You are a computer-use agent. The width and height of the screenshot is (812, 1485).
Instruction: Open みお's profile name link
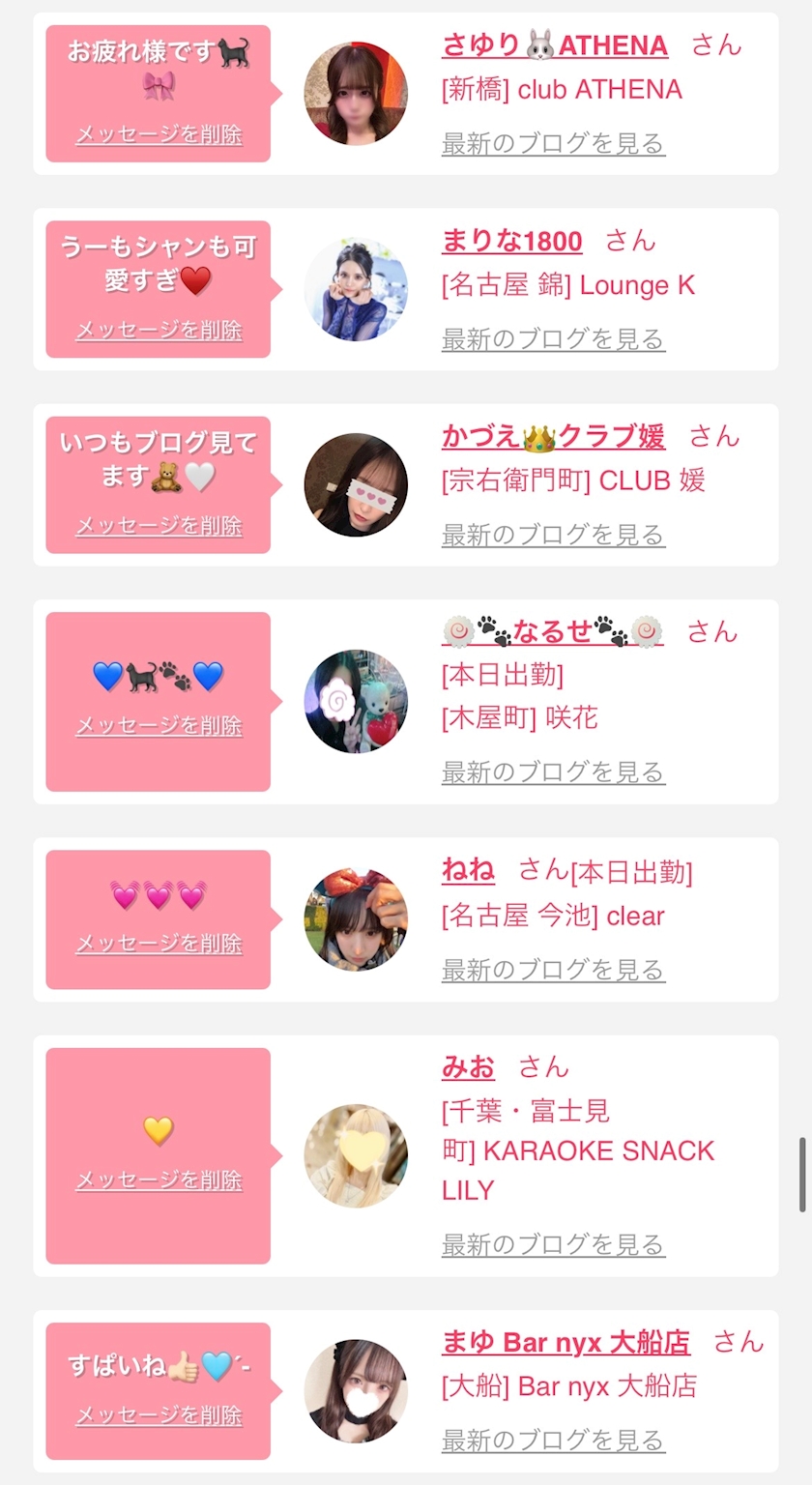point(468,1066)
